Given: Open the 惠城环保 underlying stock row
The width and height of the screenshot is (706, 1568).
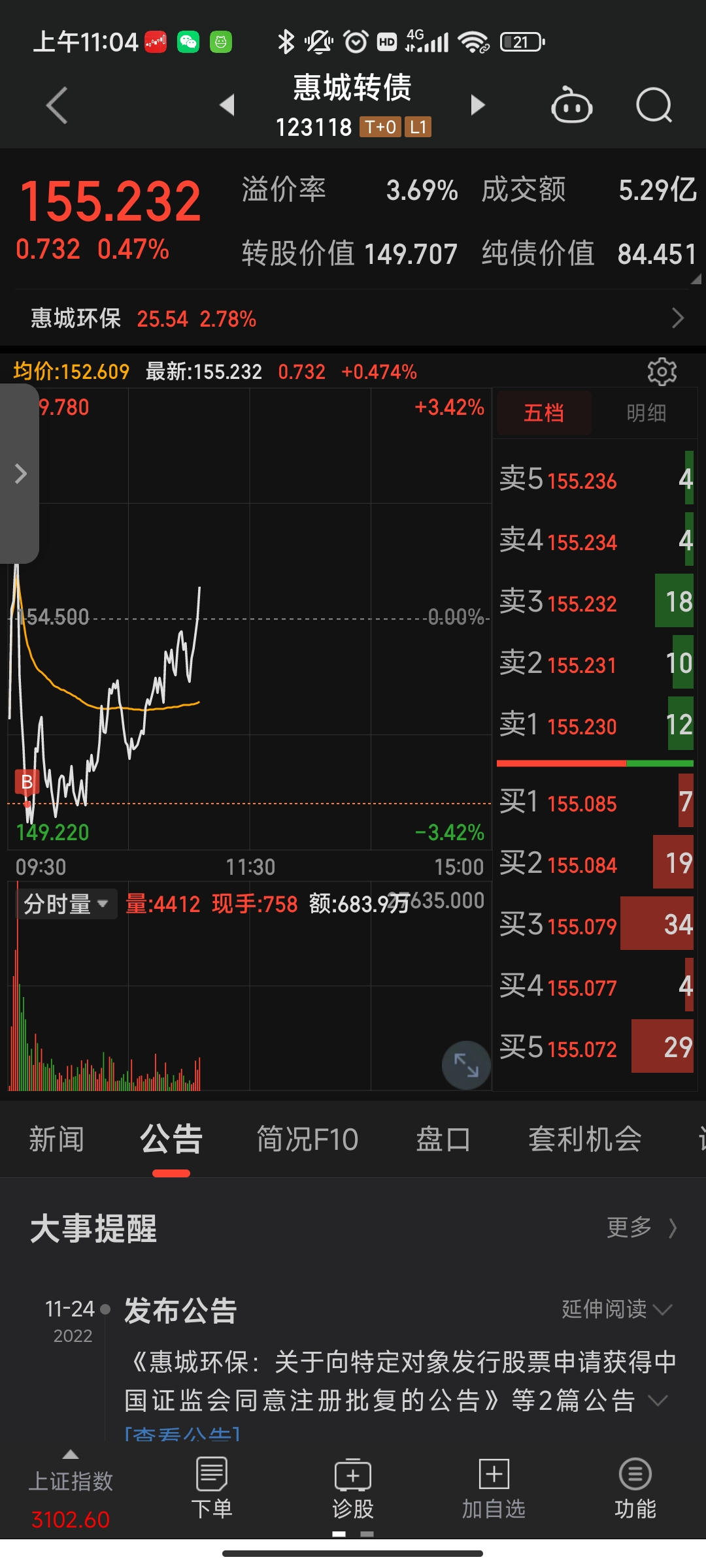Looking at the screenshot, I should coord(353,319).
